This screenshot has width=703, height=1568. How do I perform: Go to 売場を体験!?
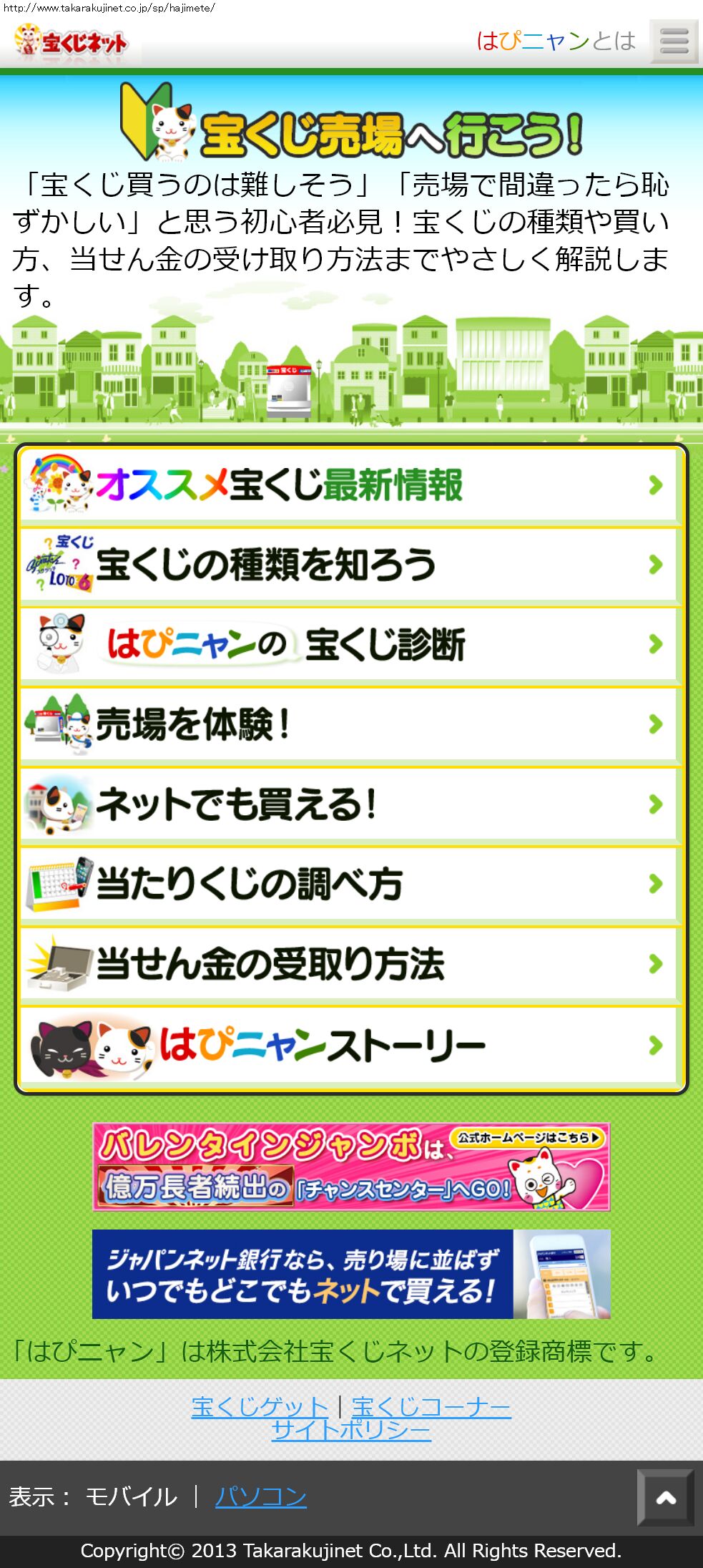349,724
